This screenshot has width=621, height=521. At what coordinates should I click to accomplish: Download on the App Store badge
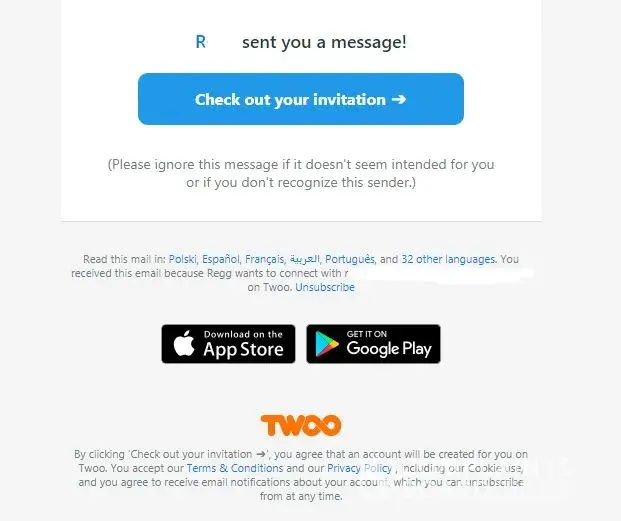(228, 343)
